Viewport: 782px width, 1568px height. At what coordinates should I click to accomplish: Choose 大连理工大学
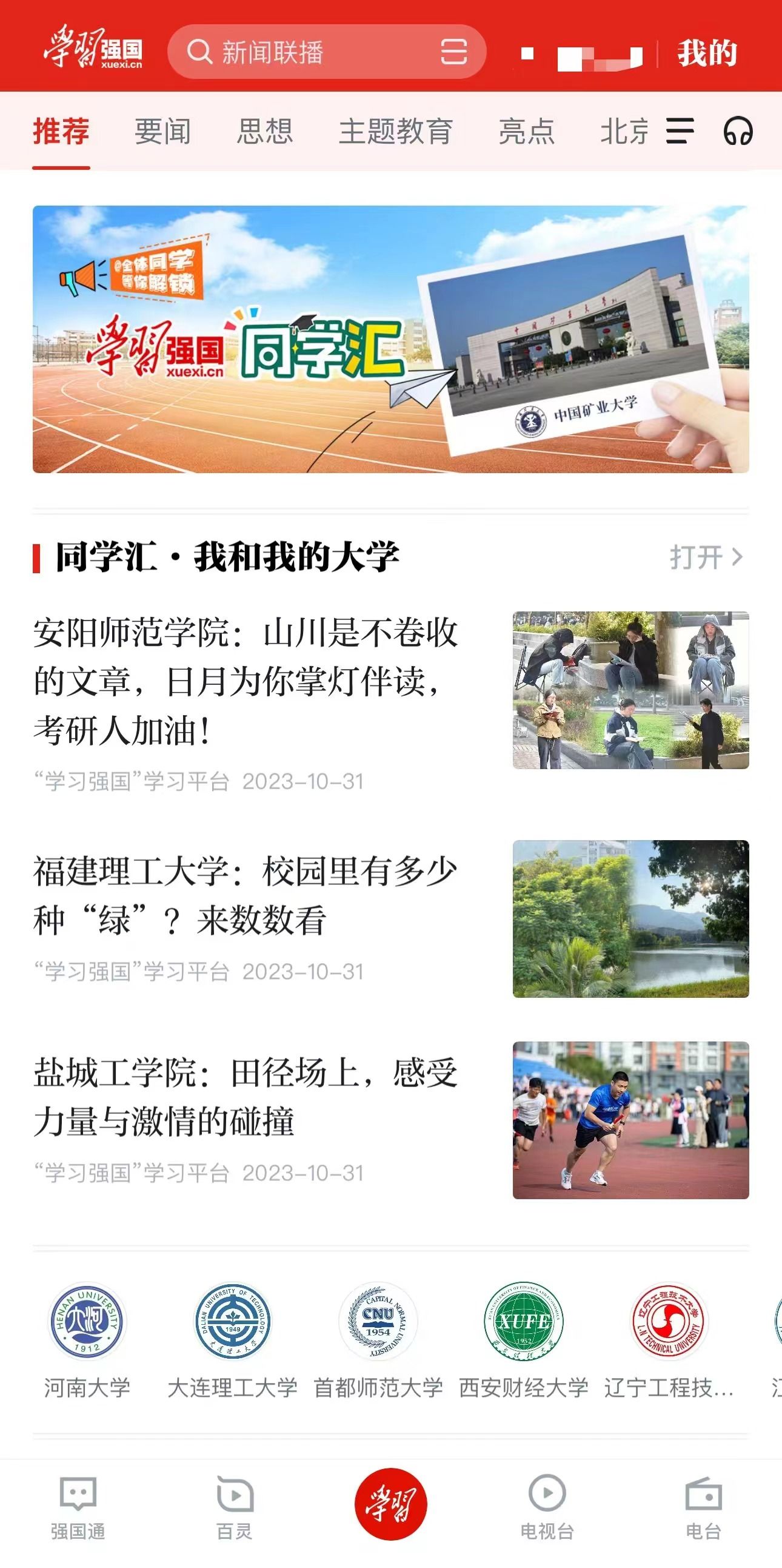pyautogui.click(x=232, y=1339)
